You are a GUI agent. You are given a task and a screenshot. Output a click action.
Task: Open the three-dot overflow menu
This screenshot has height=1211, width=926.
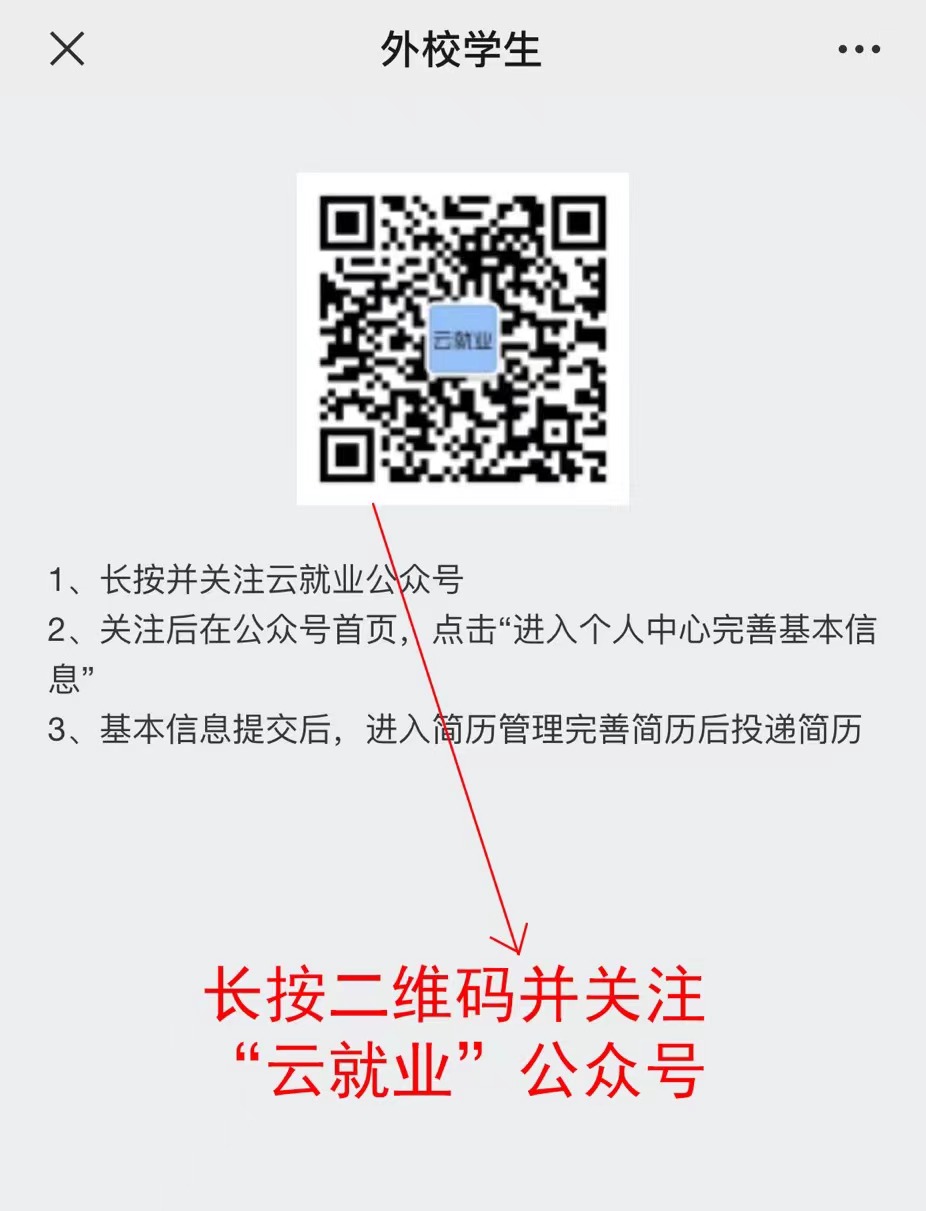coord(859,49)
